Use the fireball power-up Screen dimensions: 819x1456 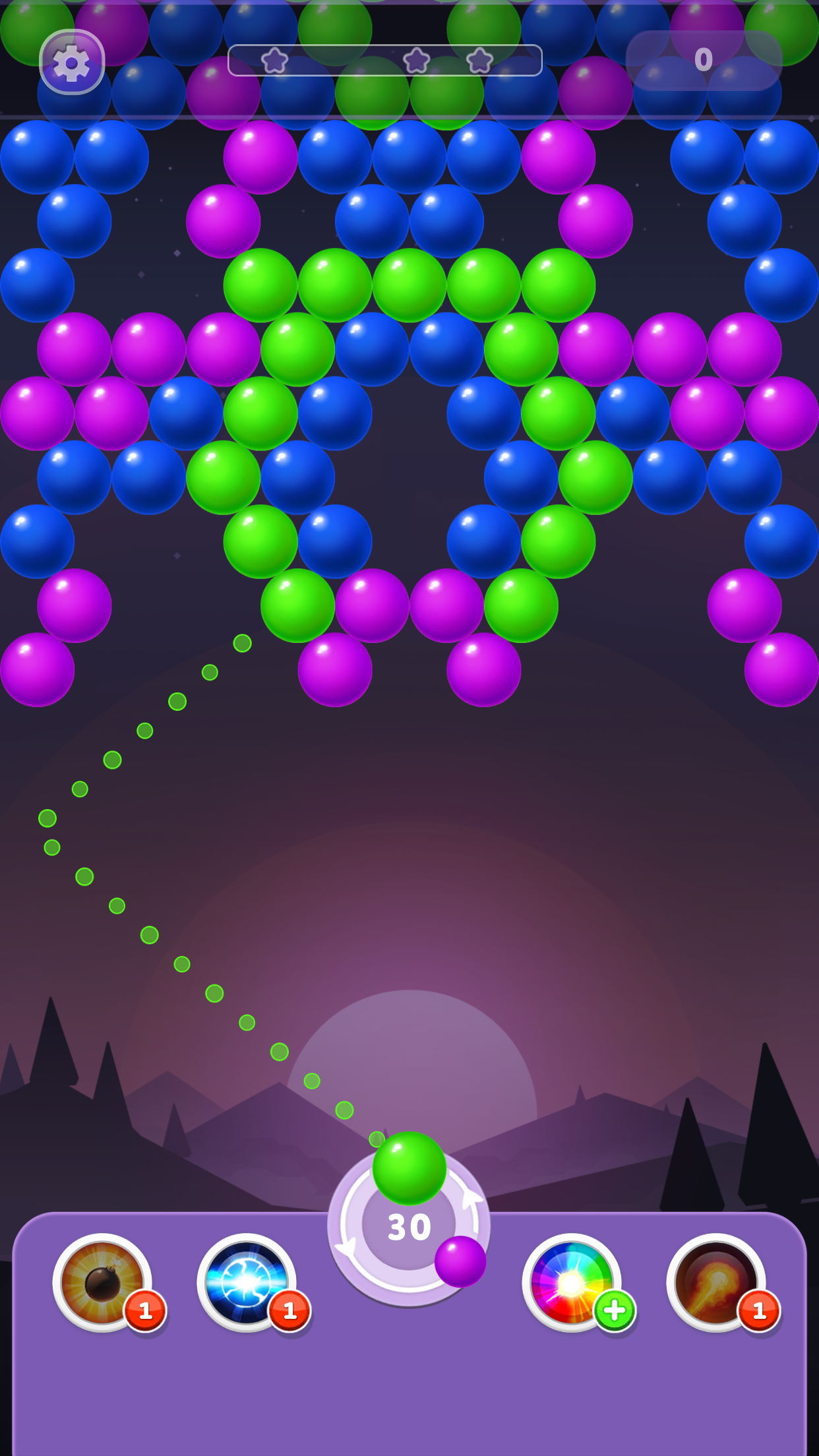[716, 1283]
